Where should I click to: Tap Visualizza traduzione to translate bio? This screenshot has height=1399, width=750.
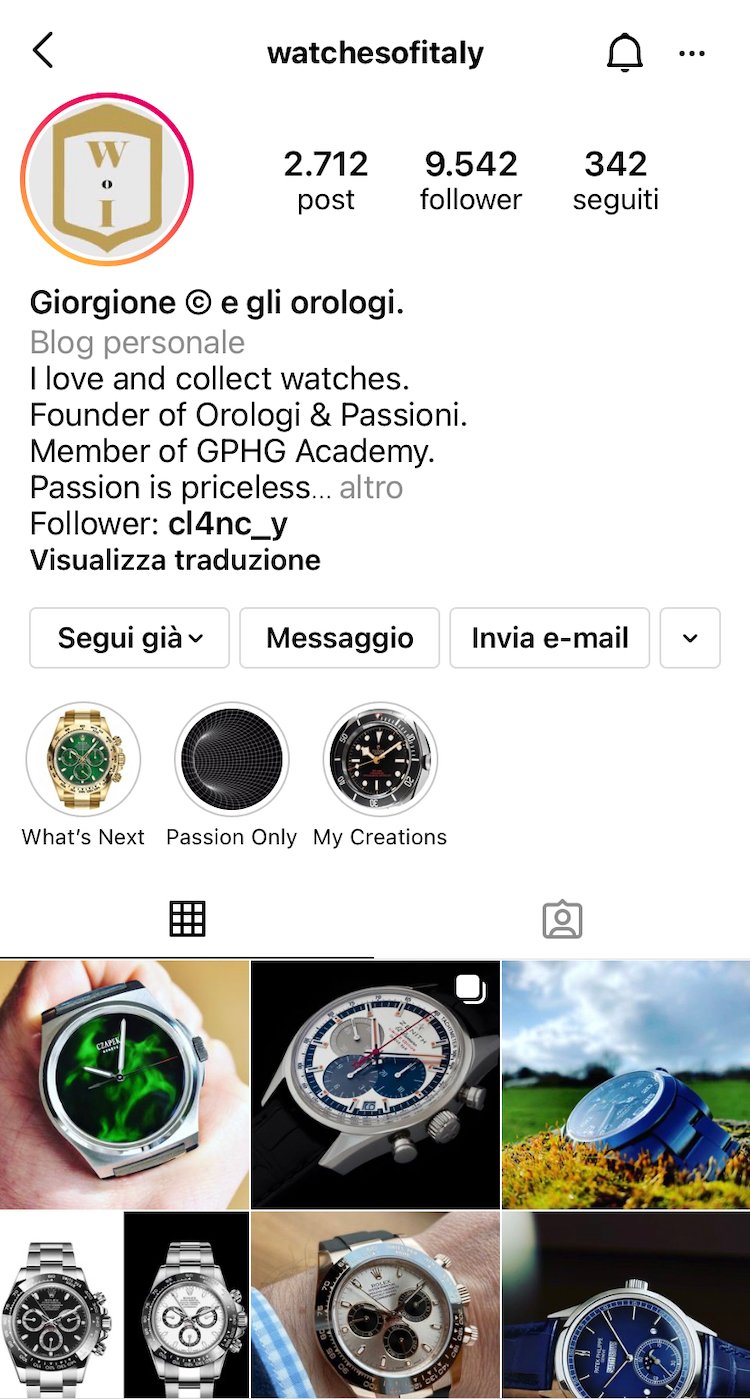point(175,559)
